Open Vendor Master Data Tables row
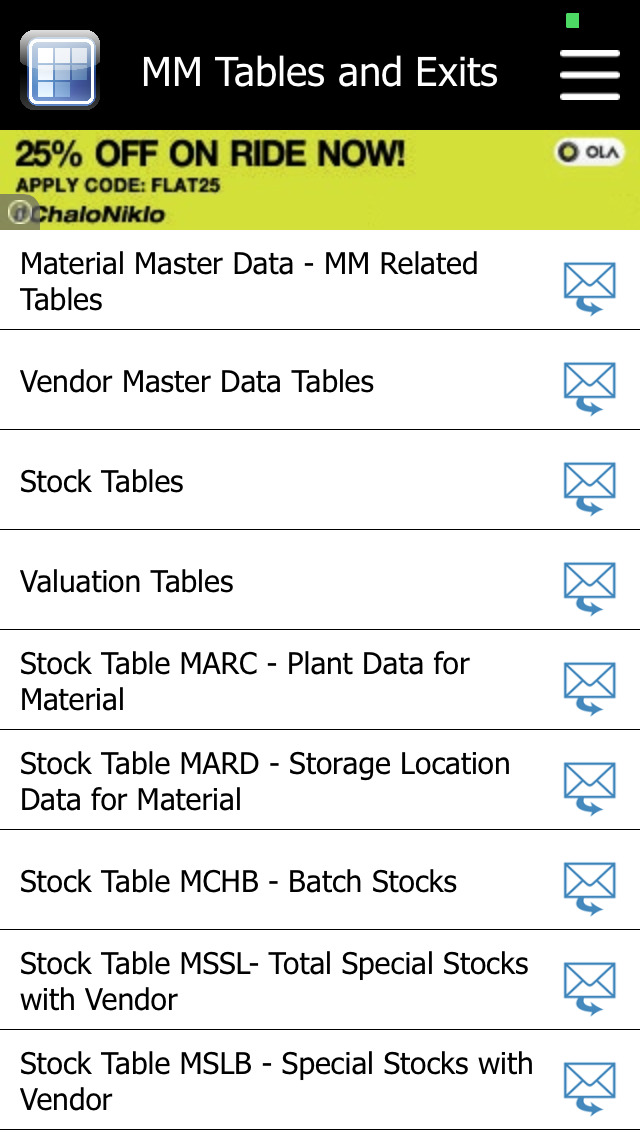 click(320, 380)
